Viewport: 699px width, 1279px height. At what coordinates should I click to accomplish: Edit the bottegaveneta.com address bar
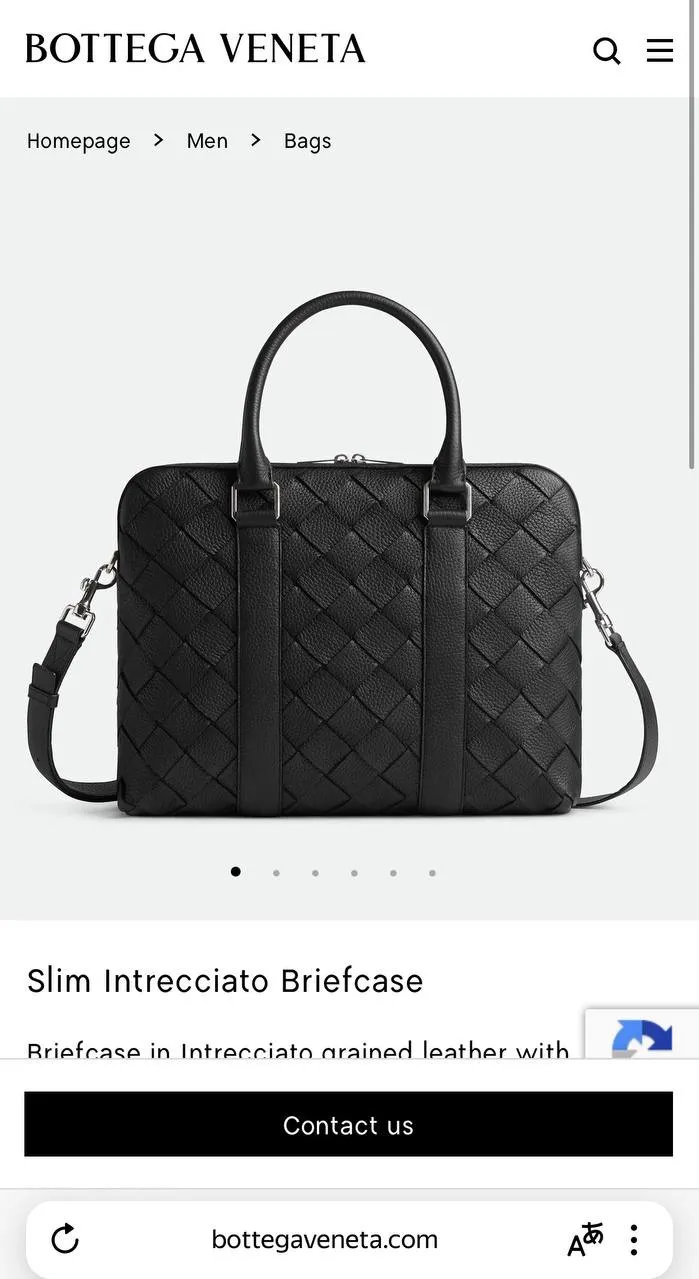pyautogui.click(x=325, y=1240)
